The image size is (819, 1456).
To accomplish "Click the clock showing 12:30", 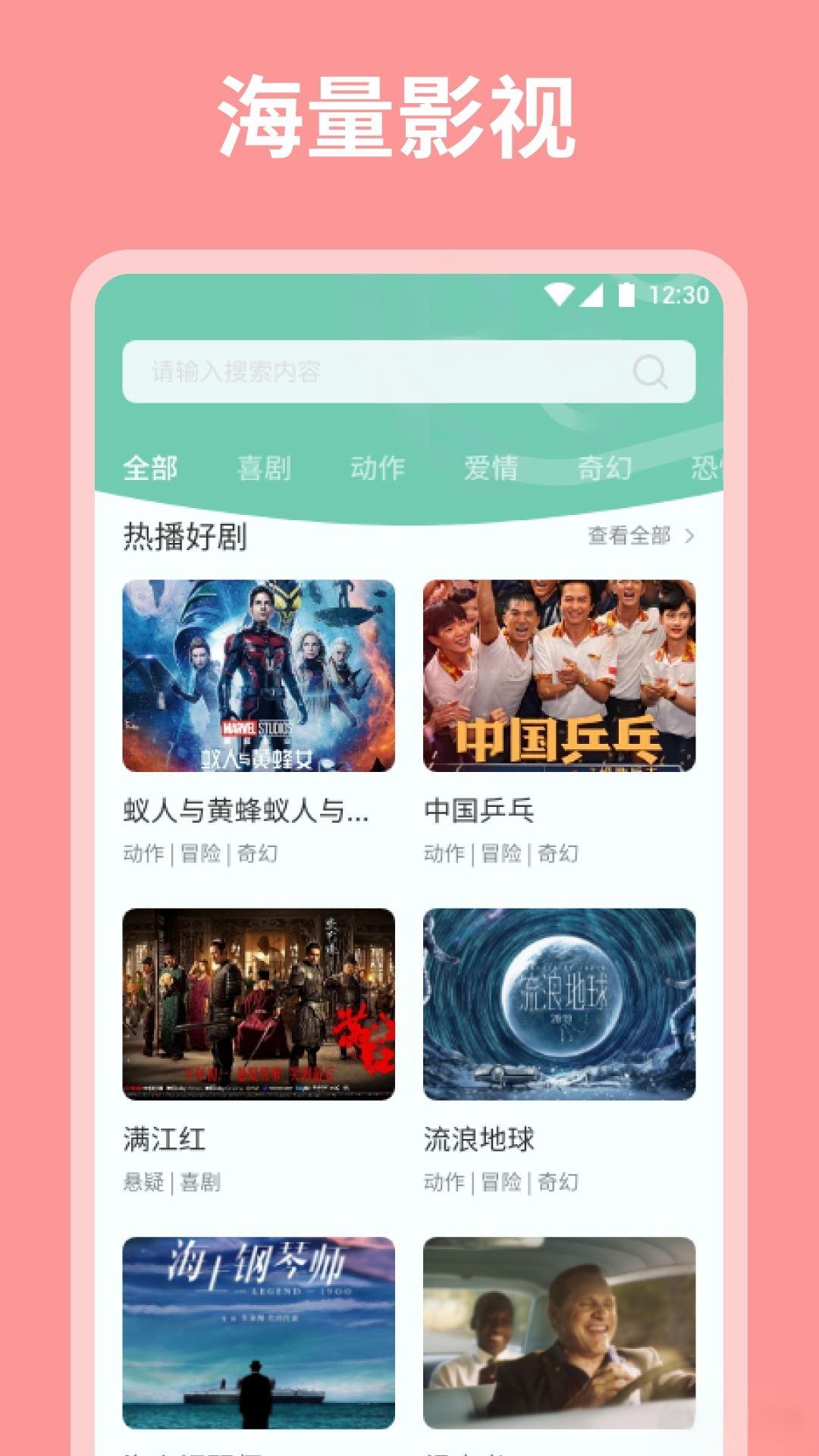I will 679,297.
